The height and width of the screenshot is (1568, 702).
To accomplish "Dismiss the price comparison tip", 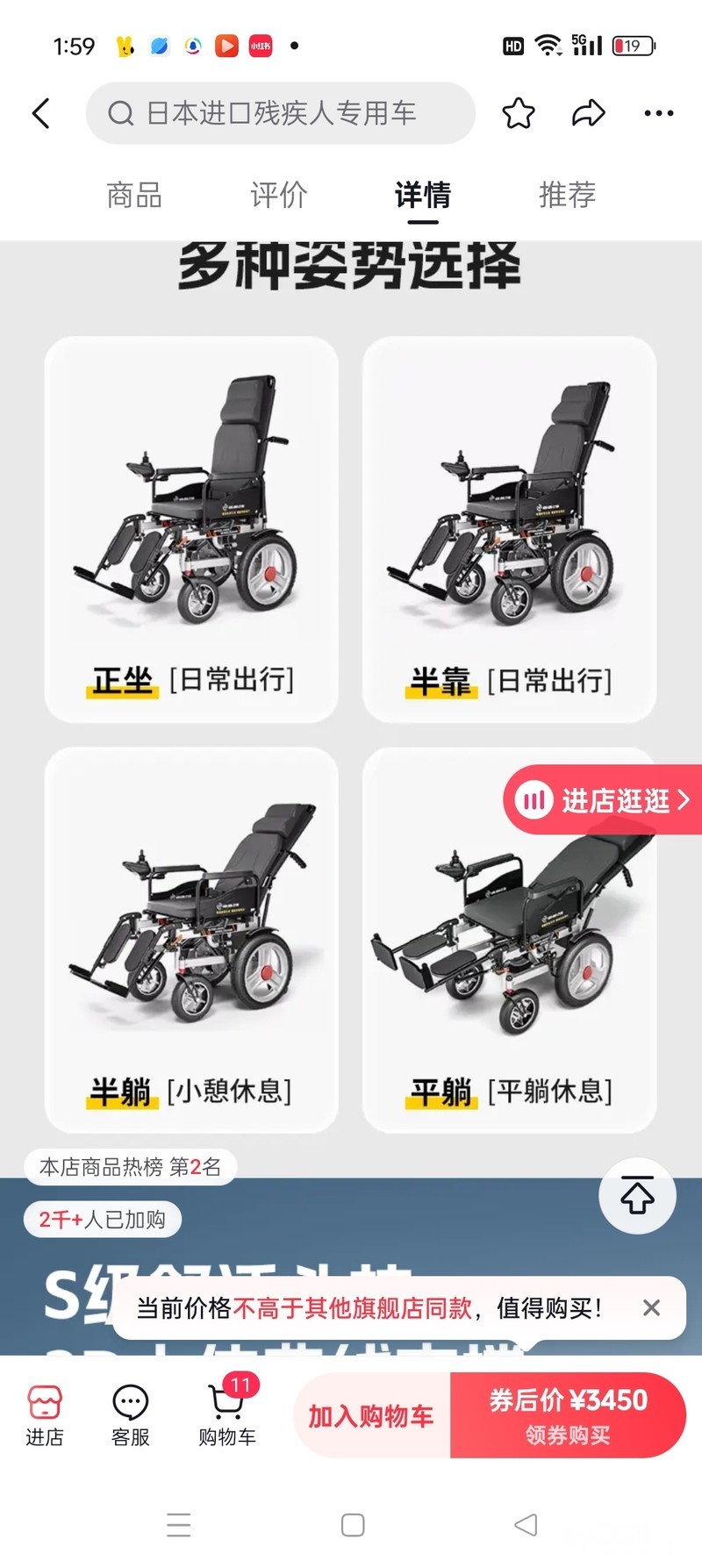I will (651, 1308).
